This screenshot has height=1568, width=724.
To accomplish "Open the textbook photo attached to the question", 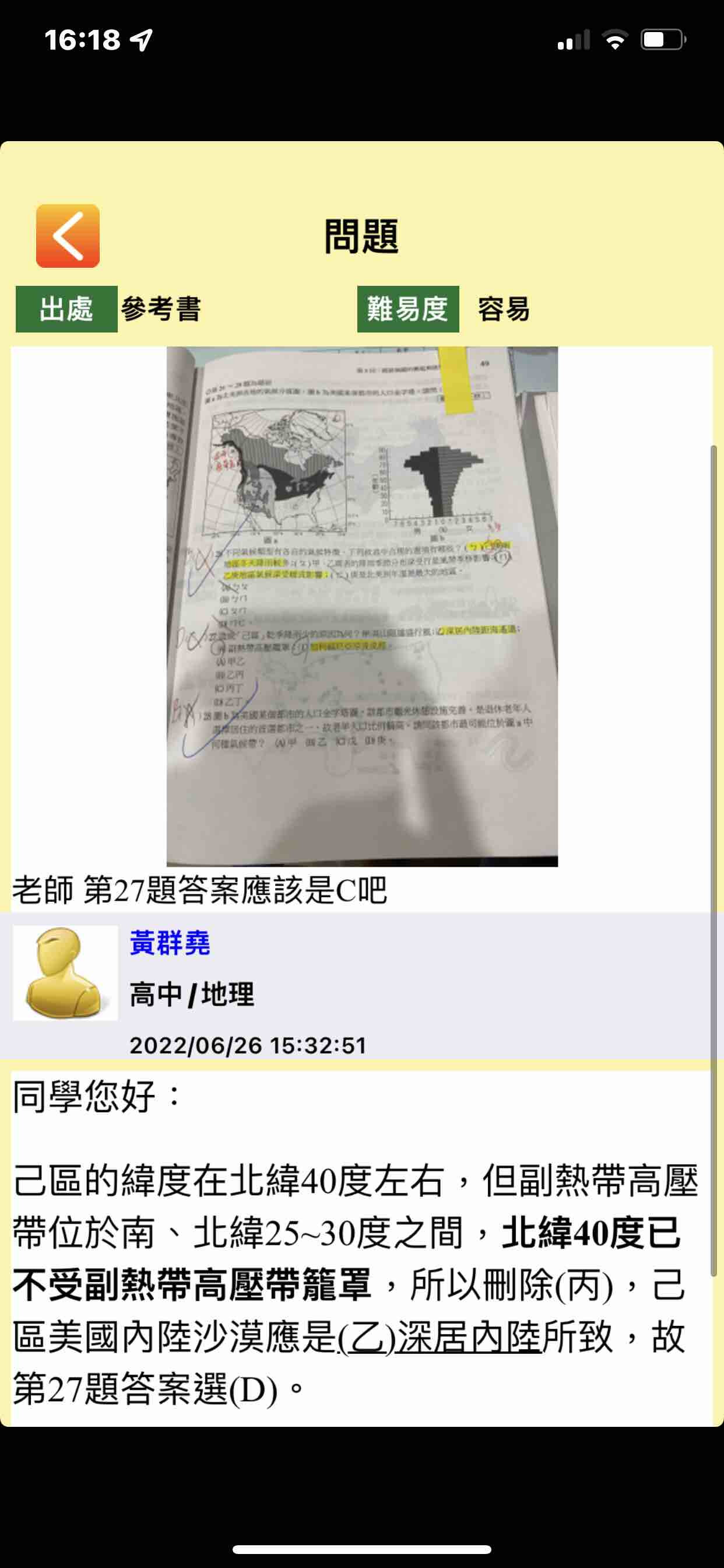I will click(x=362, y=605).
